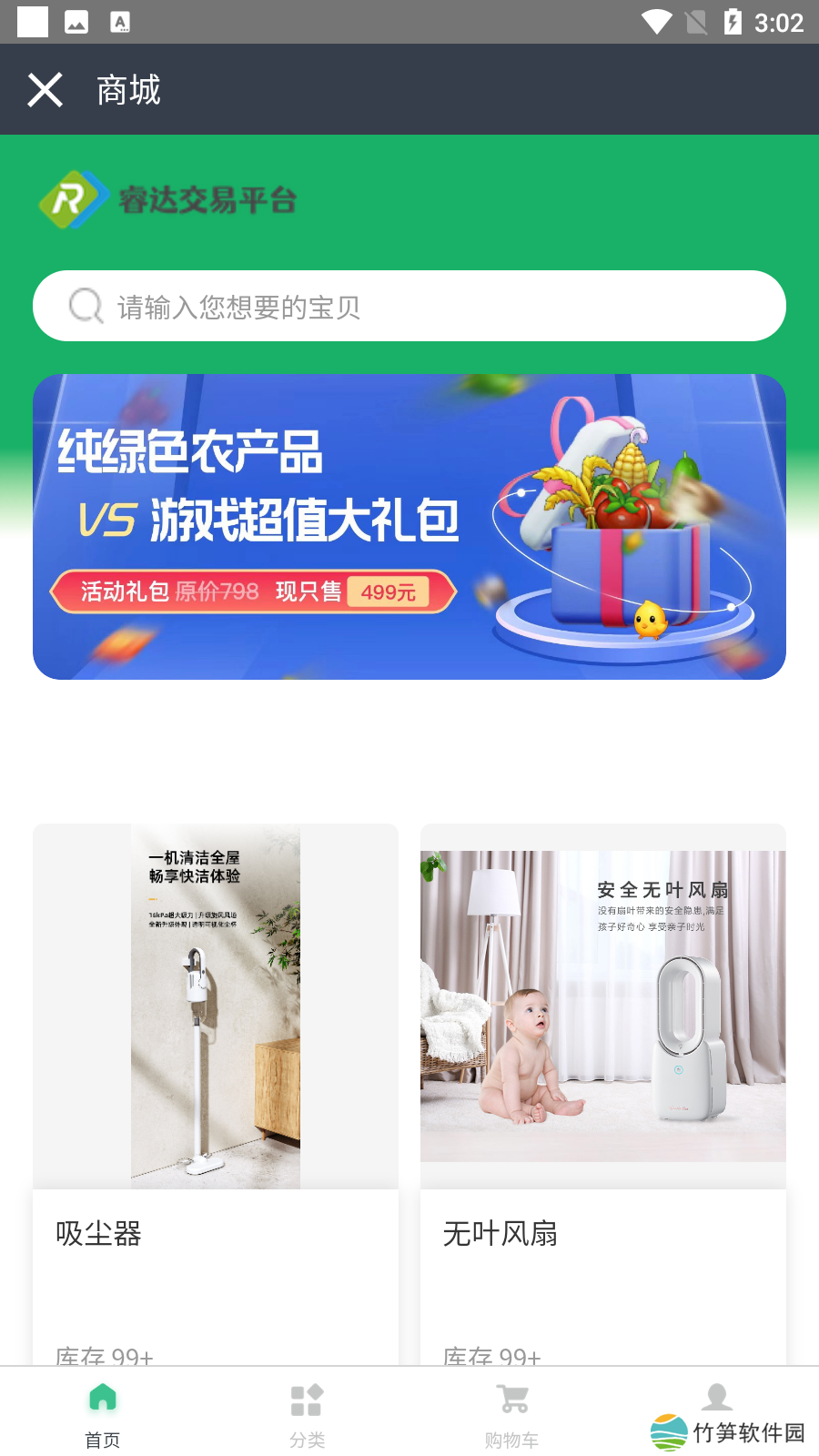Switch to the 首页 tab
Image resolution: width=819 pixels, height=1456 pixels.
point(103,1413)
